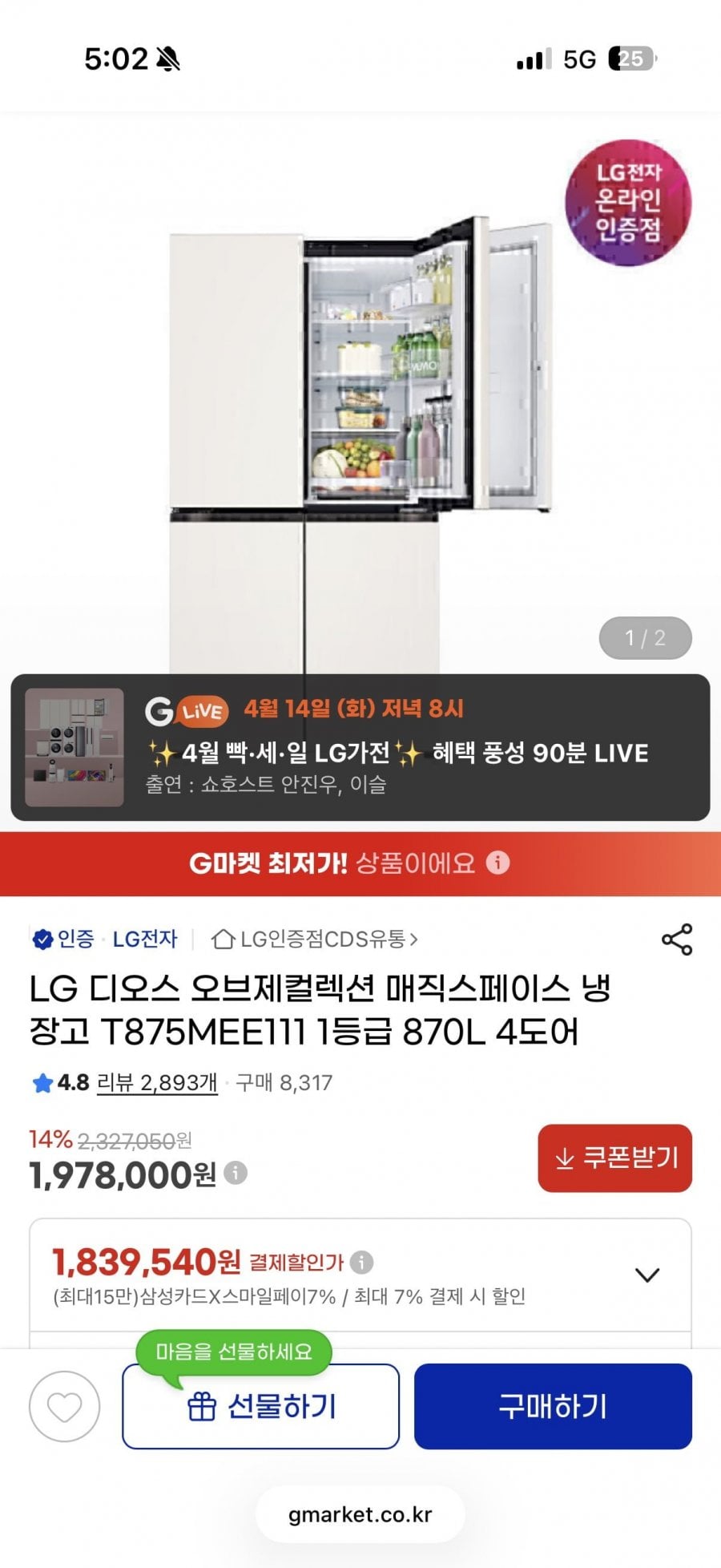Open the G LIVE LG가전 banner
Viewport: 721px width, 1568px height.
[360, 747]
